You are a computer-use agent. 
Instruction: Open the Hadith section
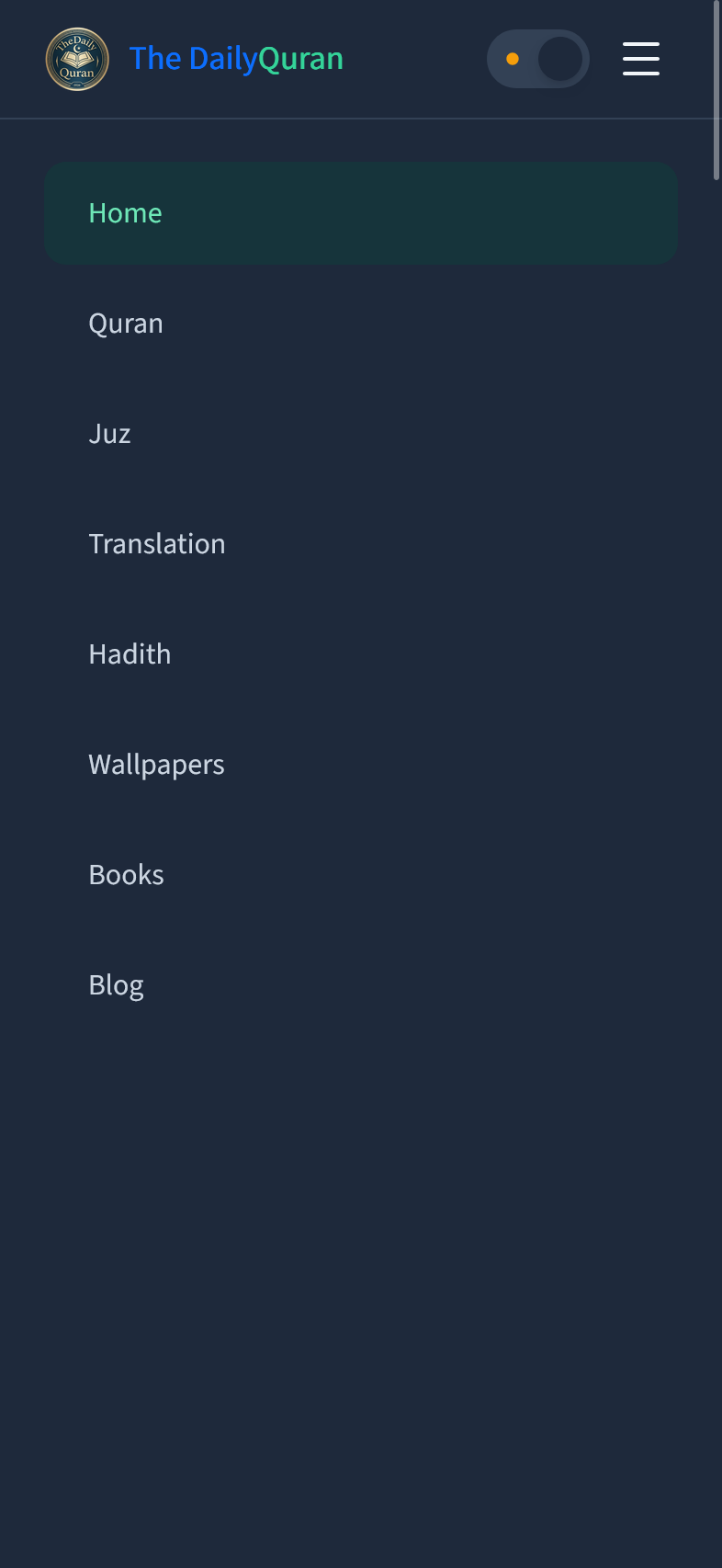(361, 654)
